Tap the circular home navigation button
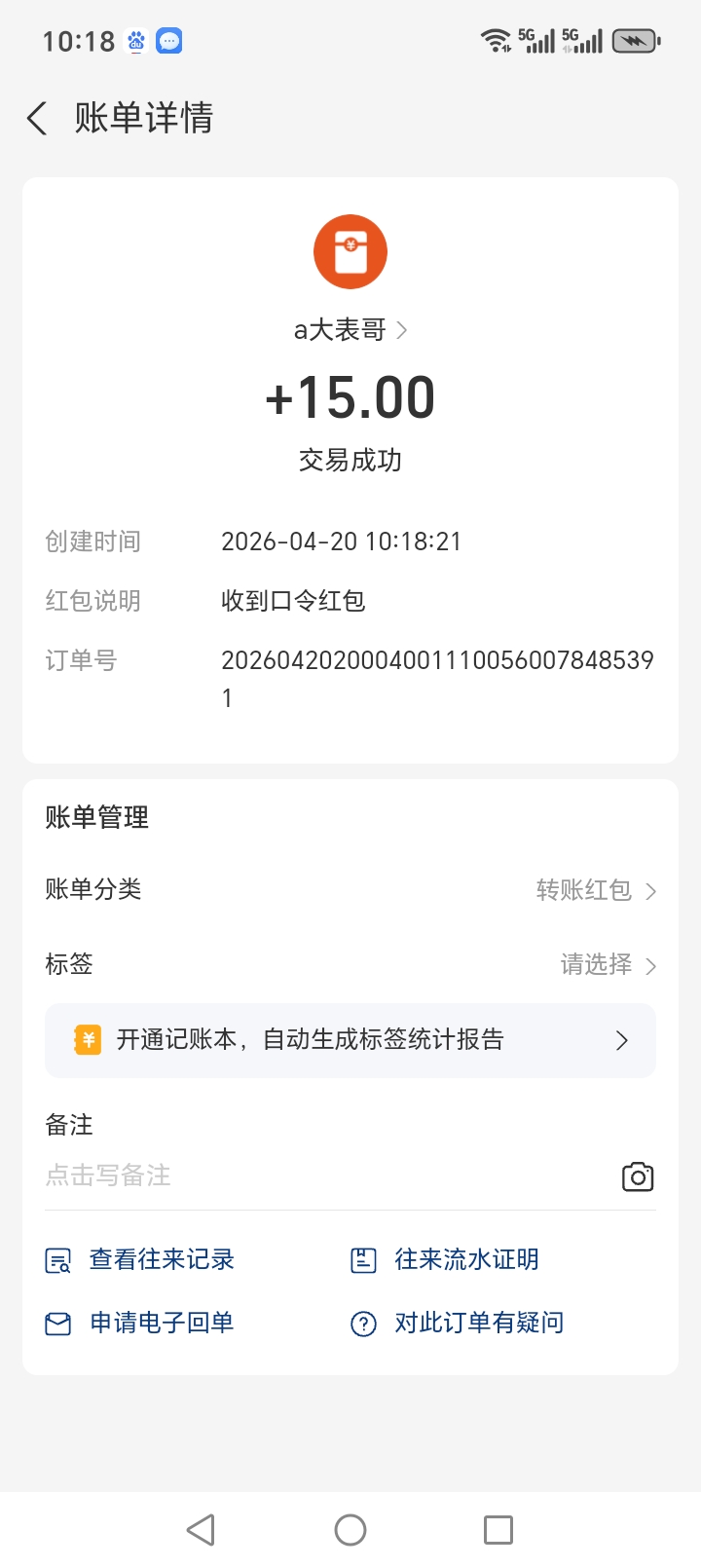The height and width of the screenshot is (1568, 701). (x=350, y=1530)
